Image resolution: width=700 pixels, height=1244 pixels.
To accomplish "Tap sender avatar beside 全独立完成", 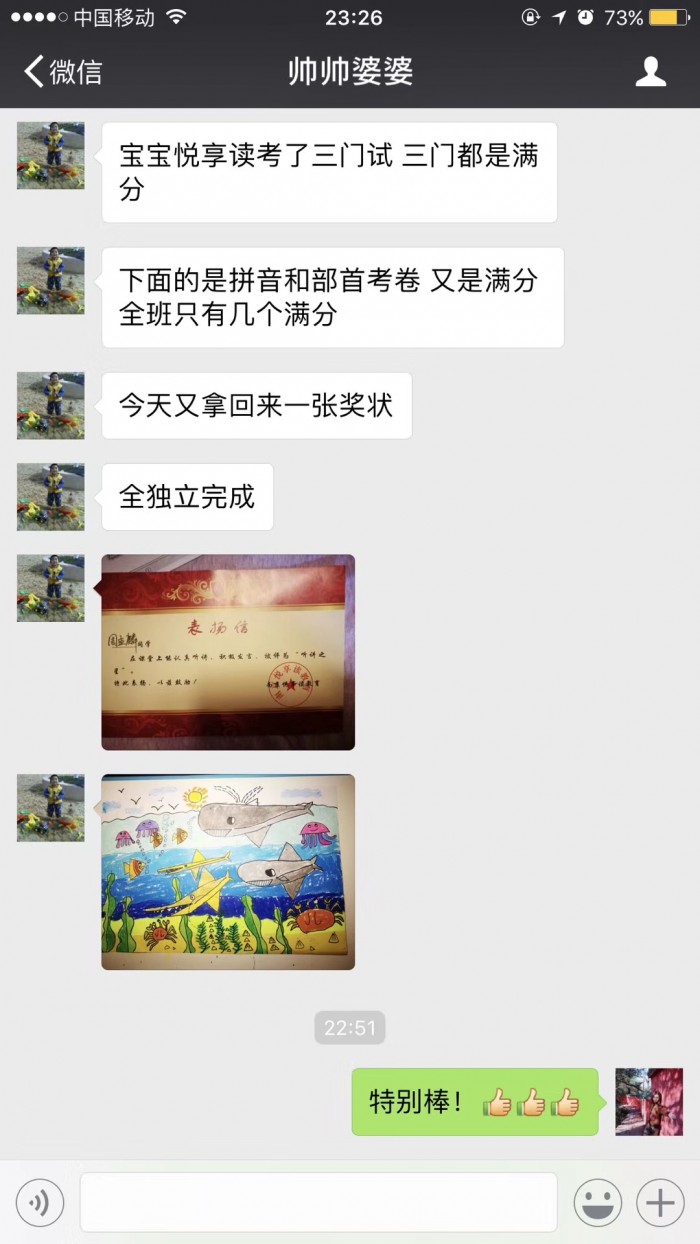I will tap(51, 497).
